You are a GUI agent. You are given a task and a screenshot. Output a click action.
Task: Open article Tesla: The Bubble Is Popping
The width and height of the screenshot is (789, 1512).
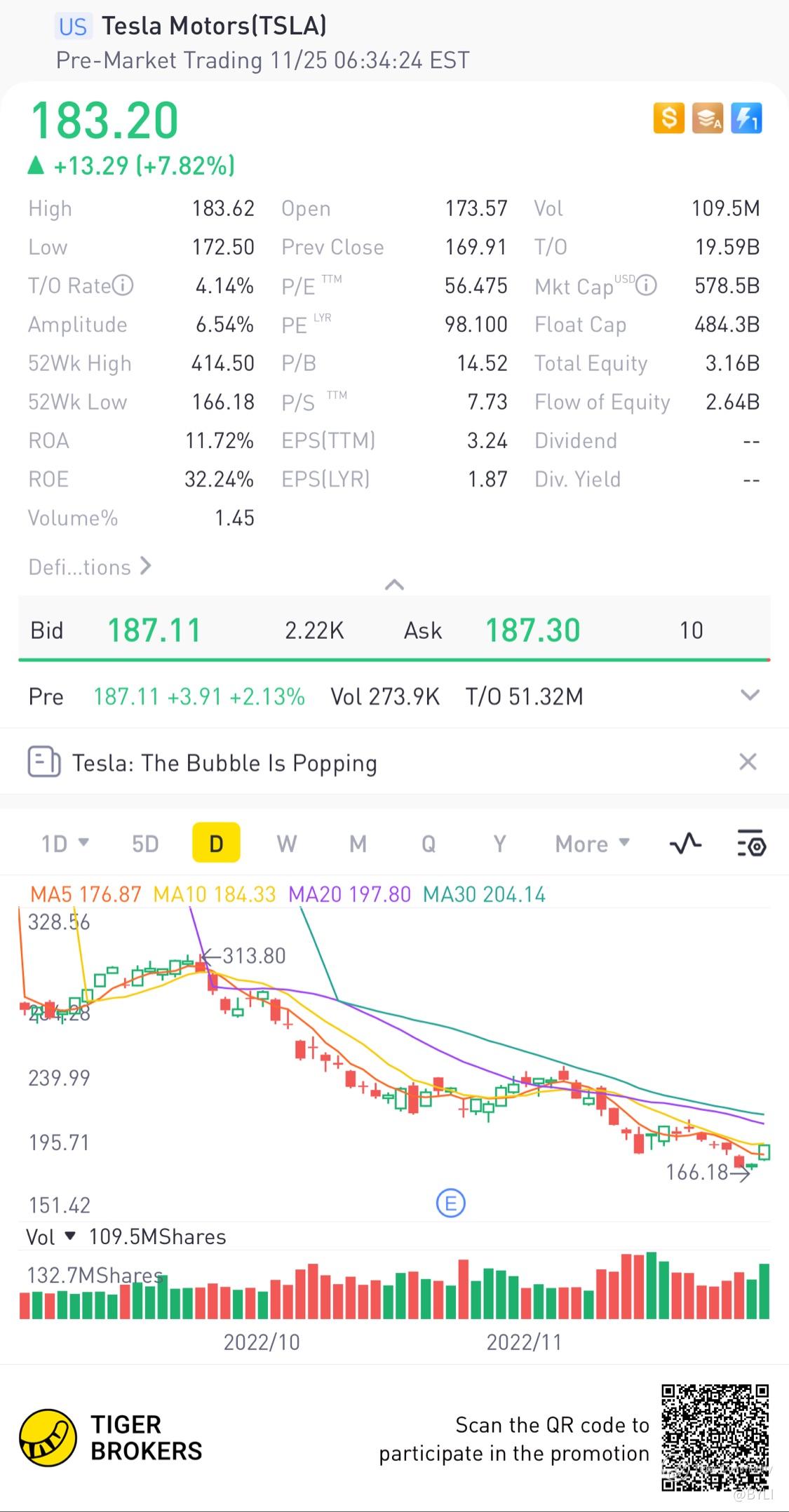224,762
